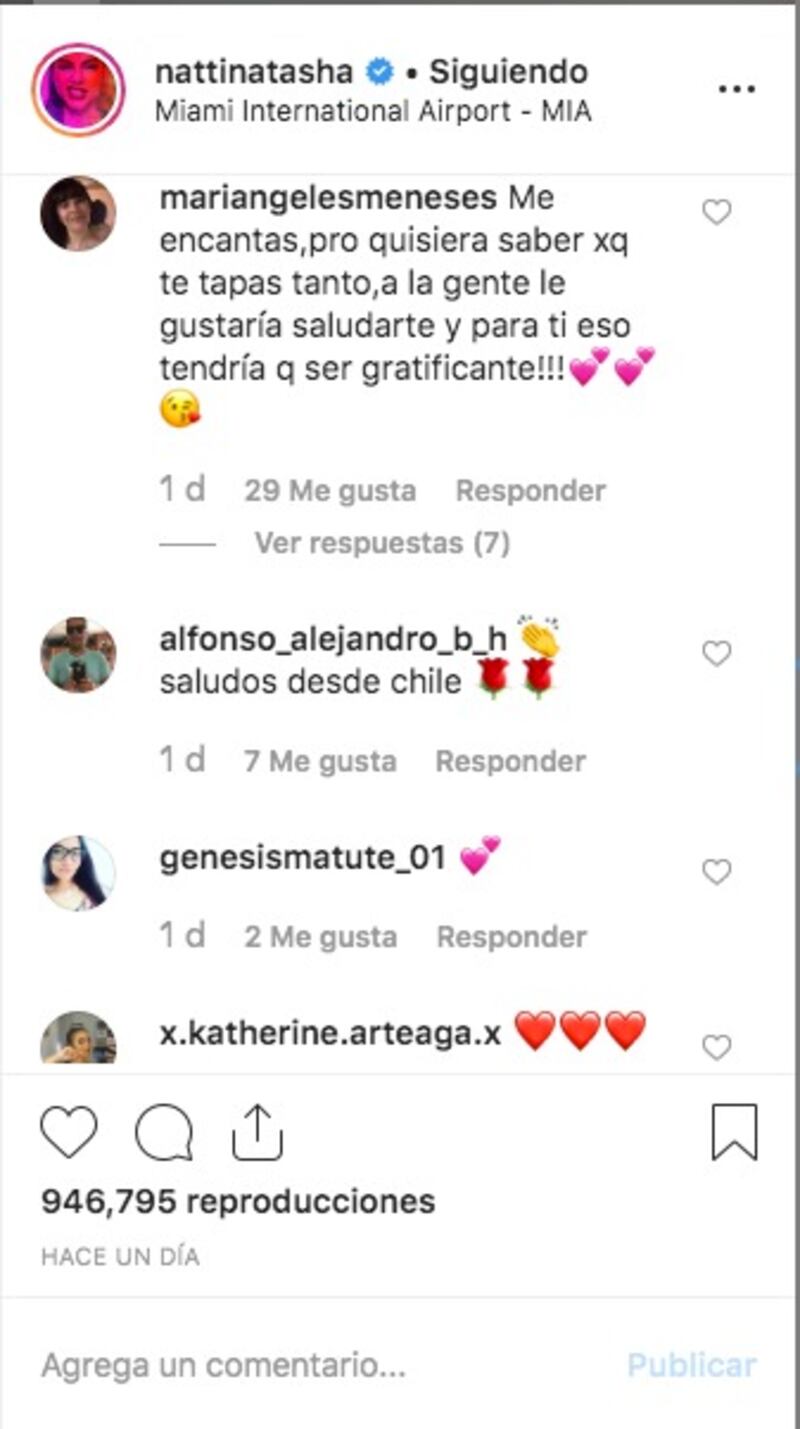Focus the Agrega un comentario field
This screenshot has height=1429, width=800.
tap(300, 1366)
